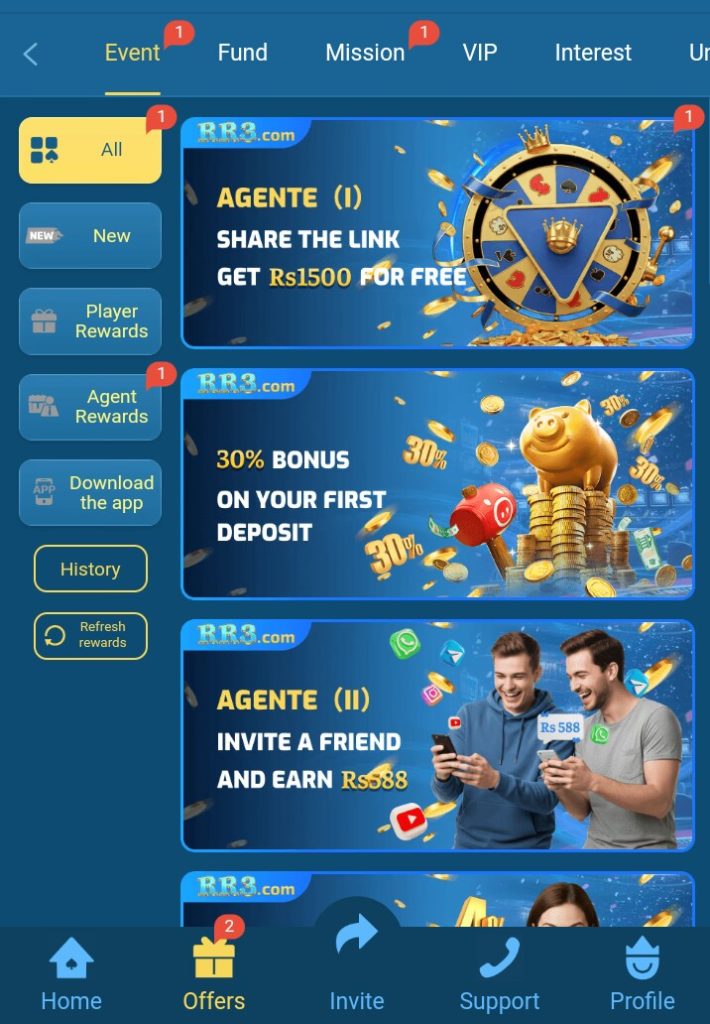
Task: Contact Support from bottom bar
Action: pos(499,975)
